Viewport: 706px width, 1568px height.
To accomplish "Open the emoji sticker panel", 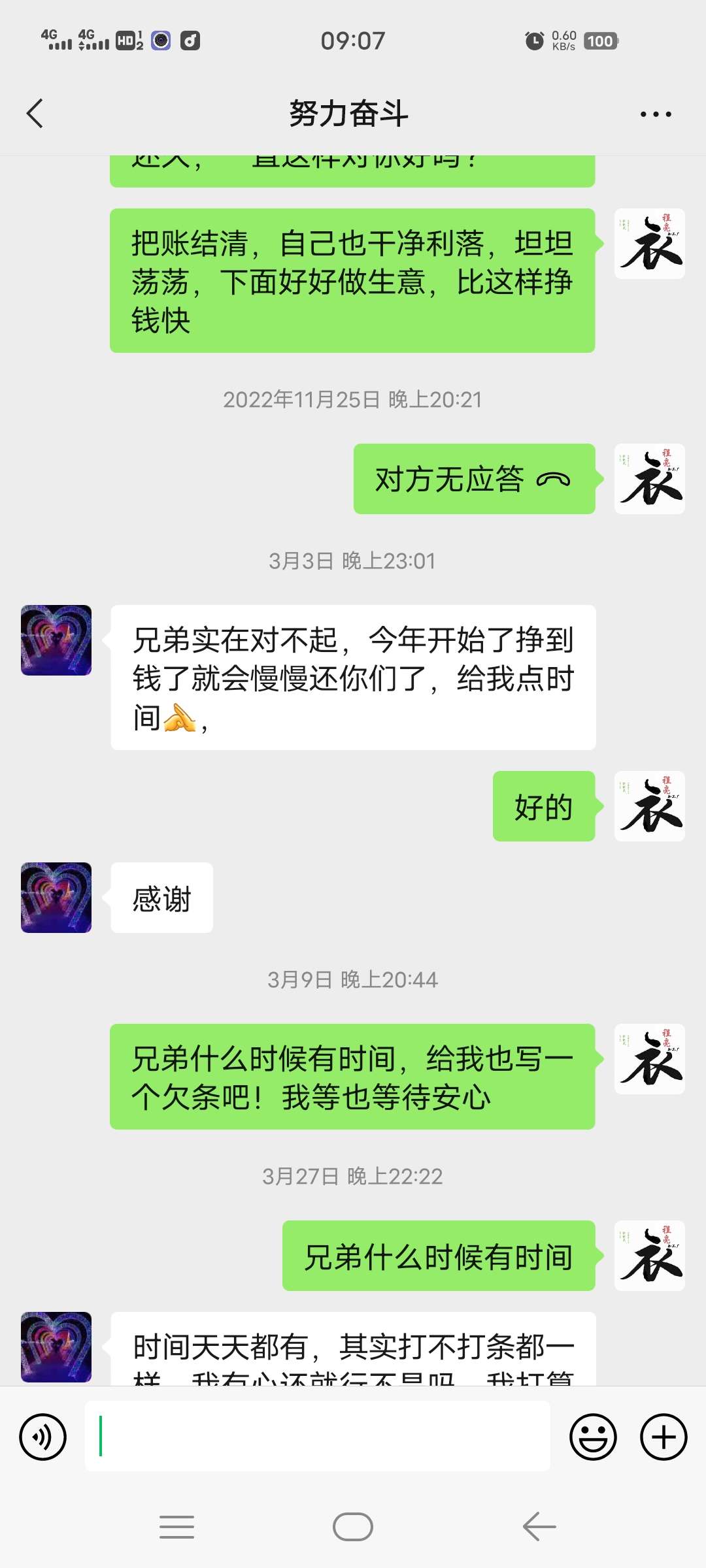I will pos(593,1437).
